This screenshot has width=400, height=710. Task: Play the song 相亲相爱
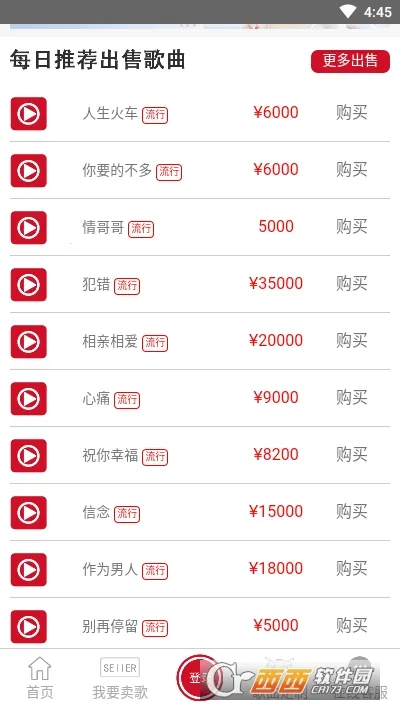[x=29, y=342]
